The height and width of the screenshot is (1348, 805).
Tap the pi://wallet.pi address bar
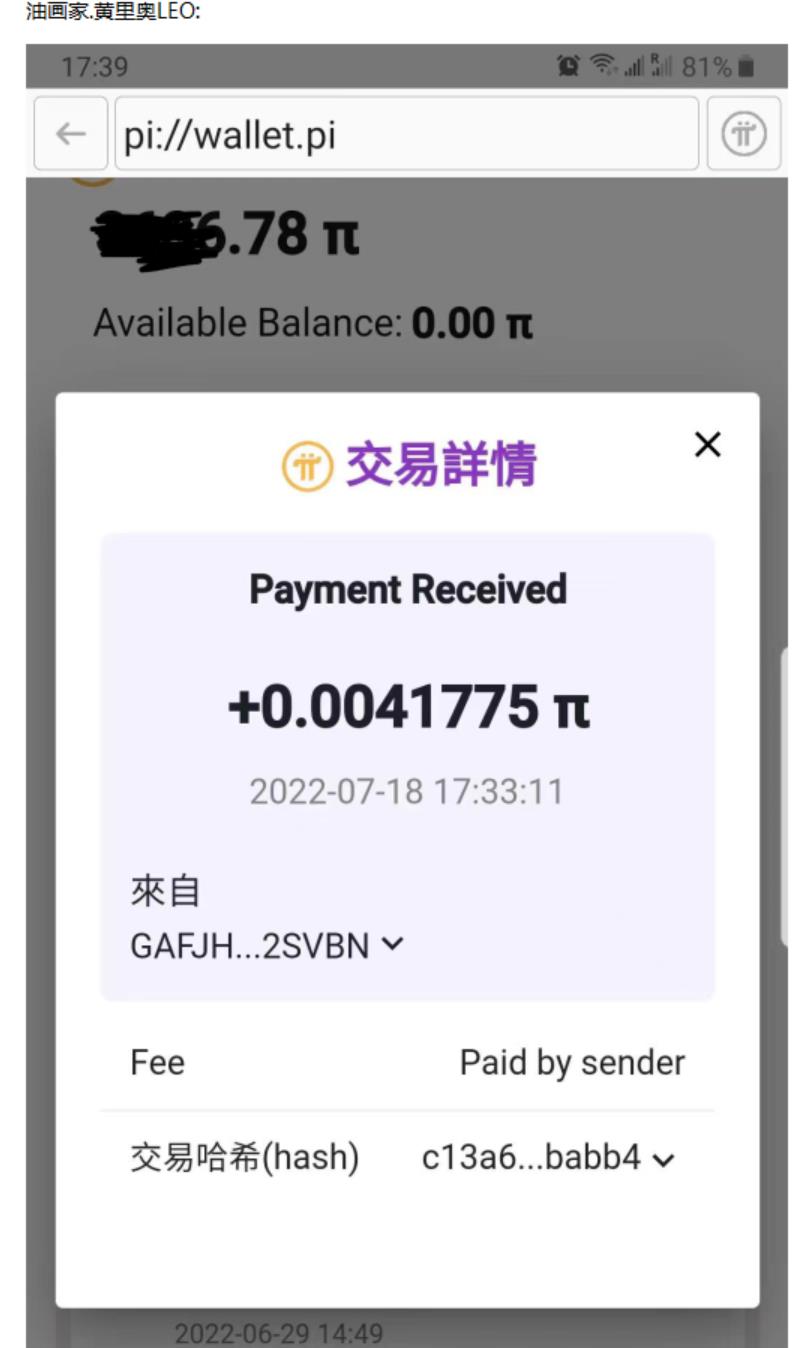point(406,134)
